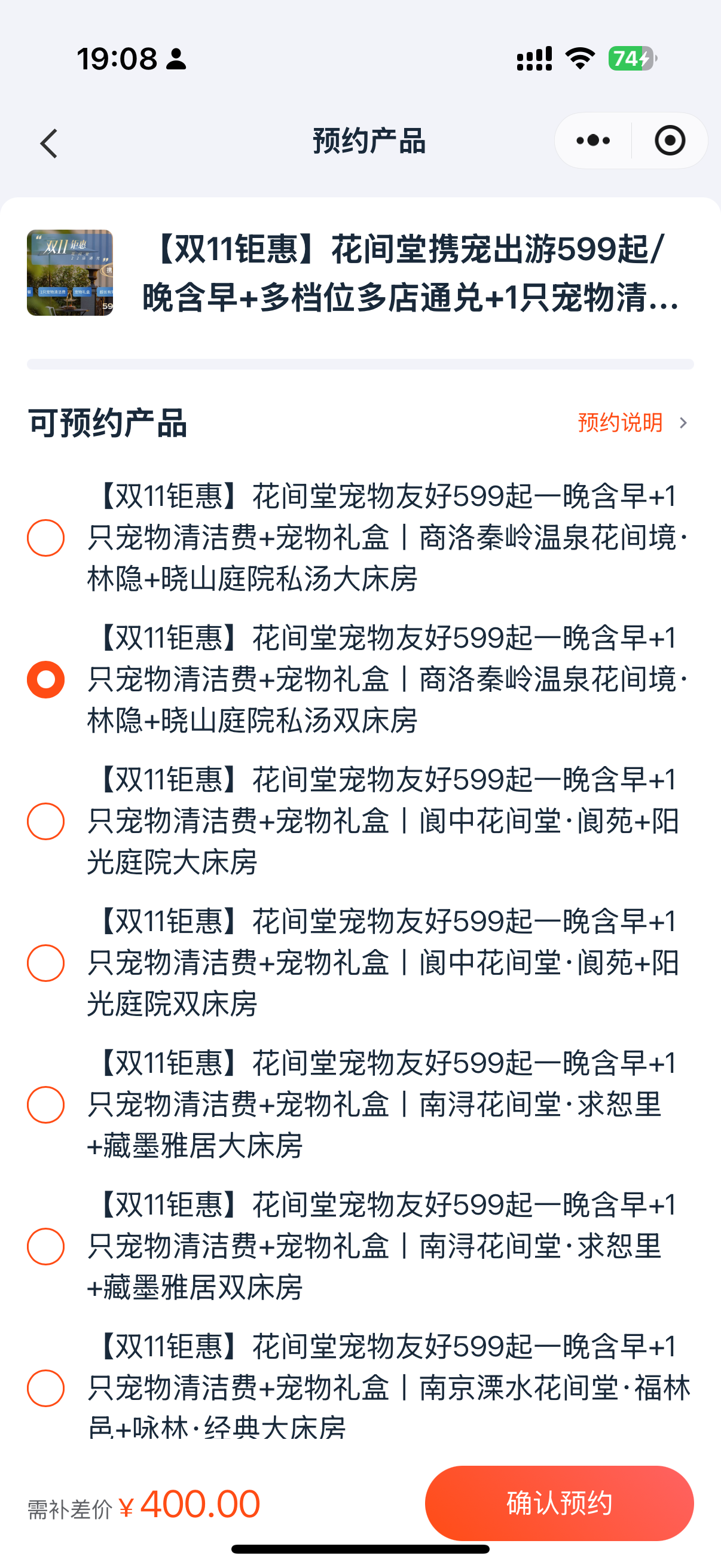Viewport: 721px width, 1568px height.
Task: Pick 南浔花间堂·求恕里 藏墨雅居双床房
Action: 45,1247
